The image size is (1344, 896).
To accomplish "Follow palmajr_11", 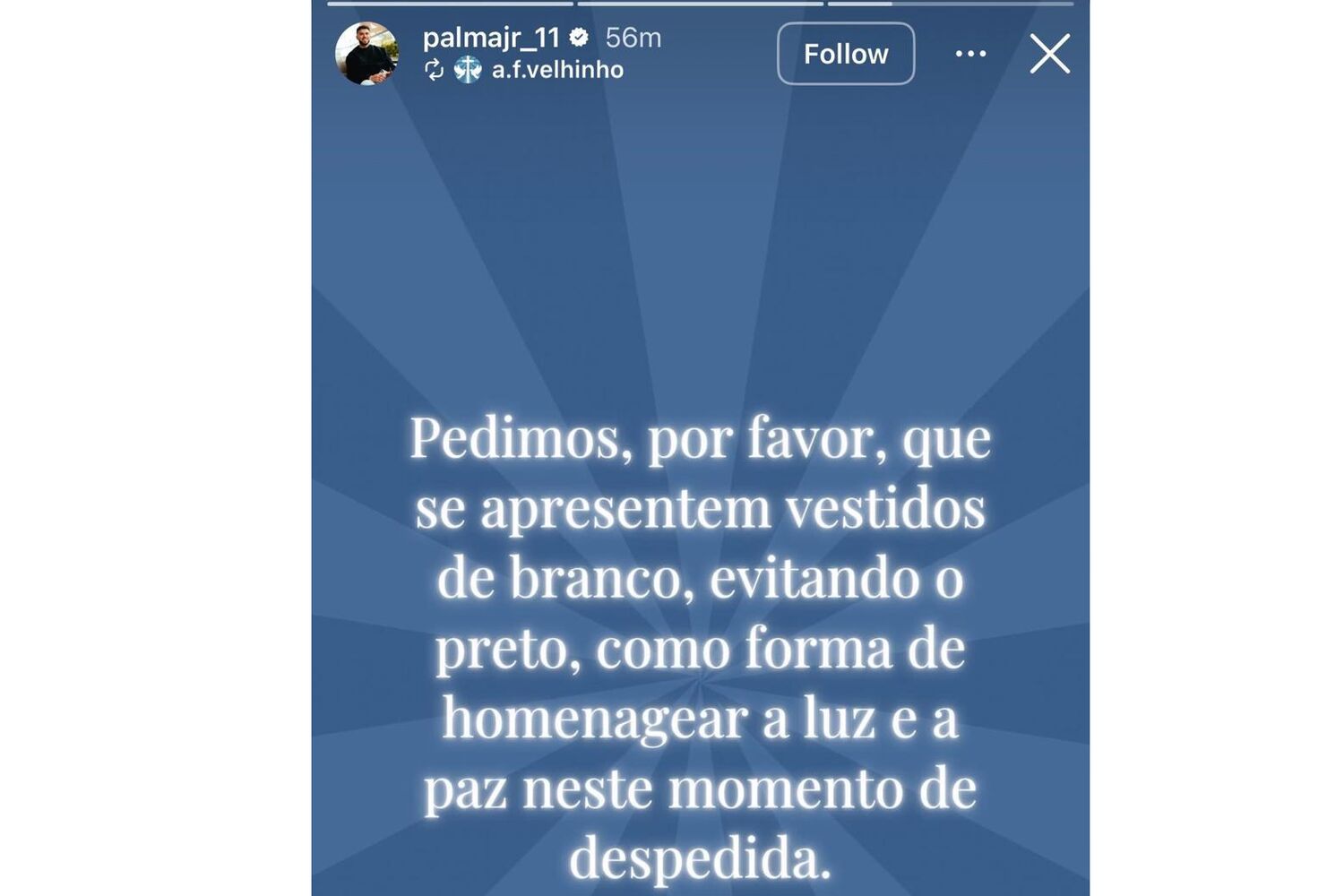I will 845,54.
